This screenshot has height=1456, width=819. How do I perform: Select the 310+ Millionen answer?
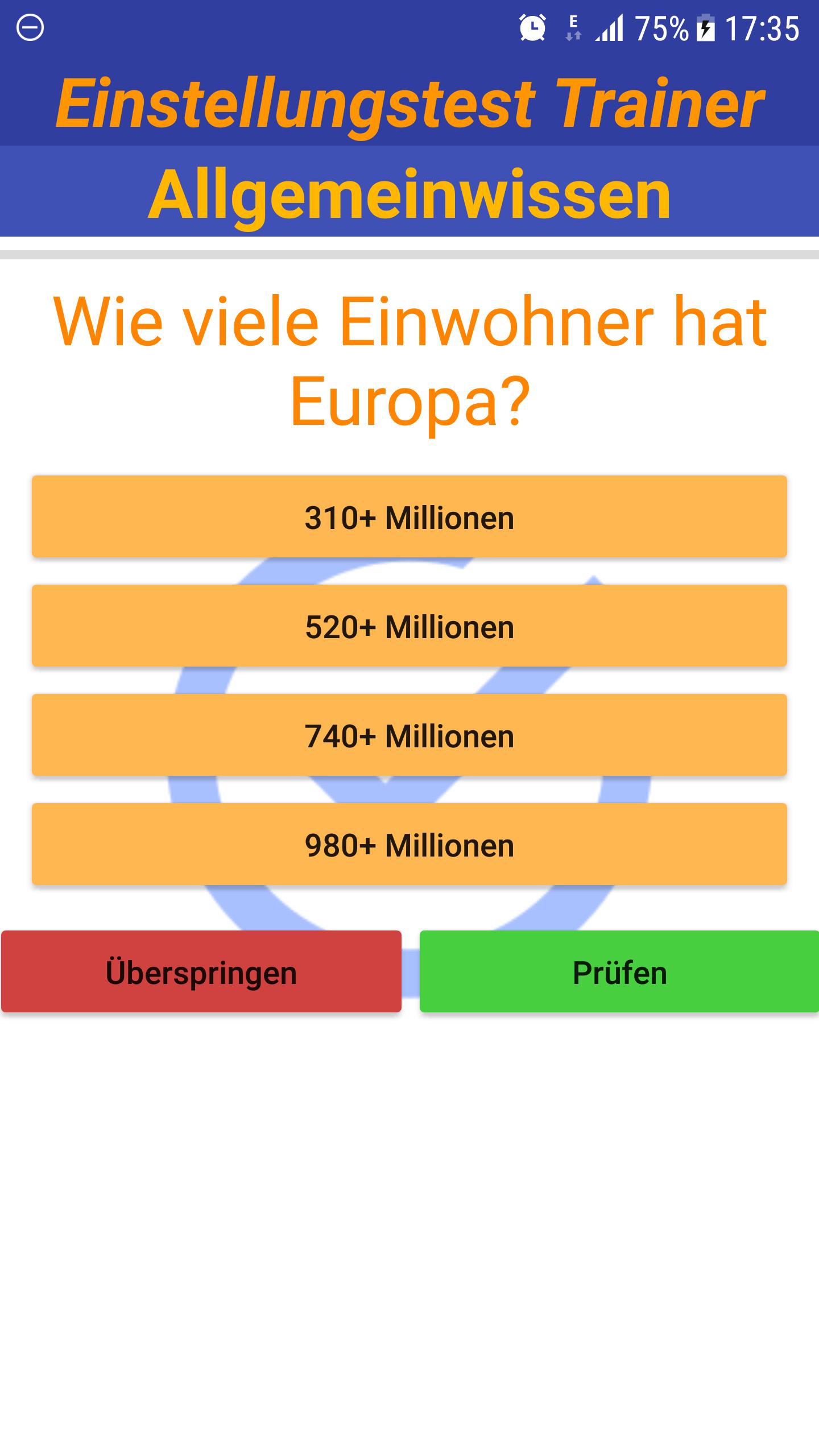click(x=409, y=516)
